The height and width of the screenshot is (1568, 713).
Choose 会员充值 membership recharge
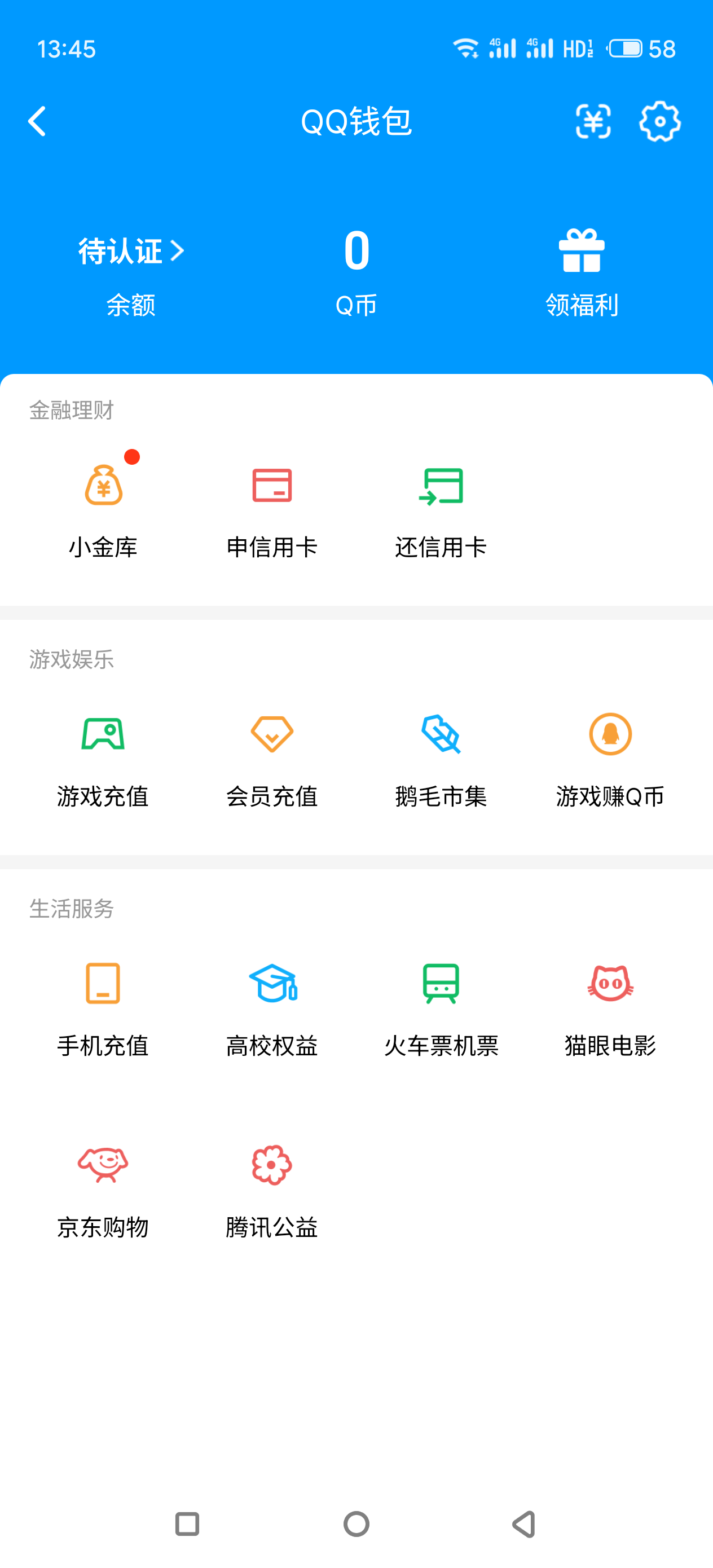pos(272,759)
